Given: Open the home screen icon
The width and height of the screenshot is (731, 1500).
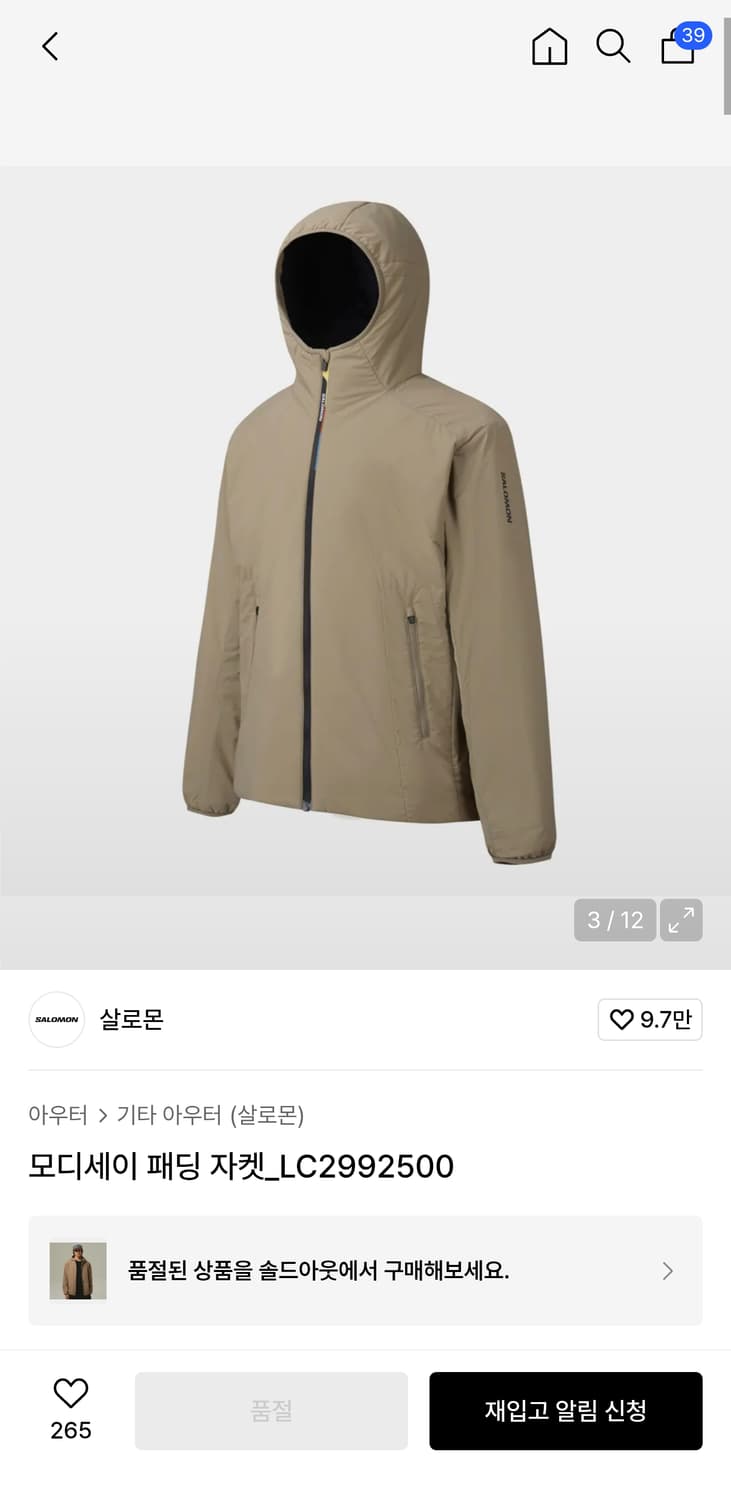Looking at the screenshot, I should point(549,46).
